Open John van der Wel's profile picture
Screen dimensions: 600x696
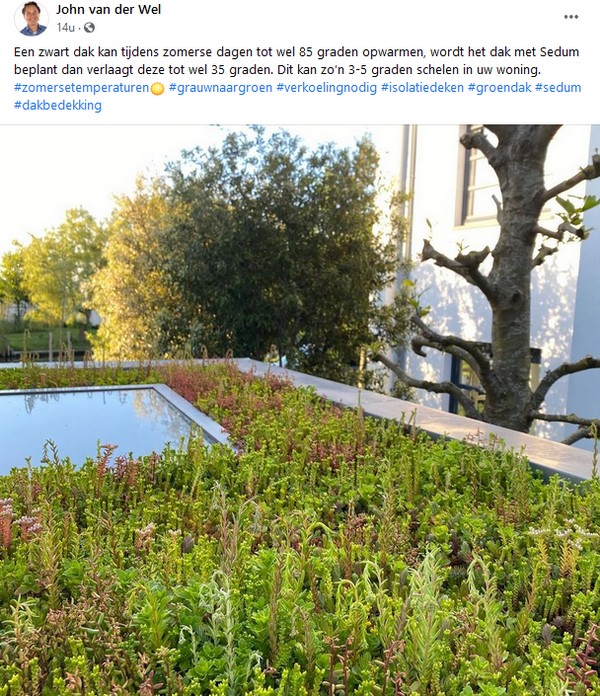(33, 18)
